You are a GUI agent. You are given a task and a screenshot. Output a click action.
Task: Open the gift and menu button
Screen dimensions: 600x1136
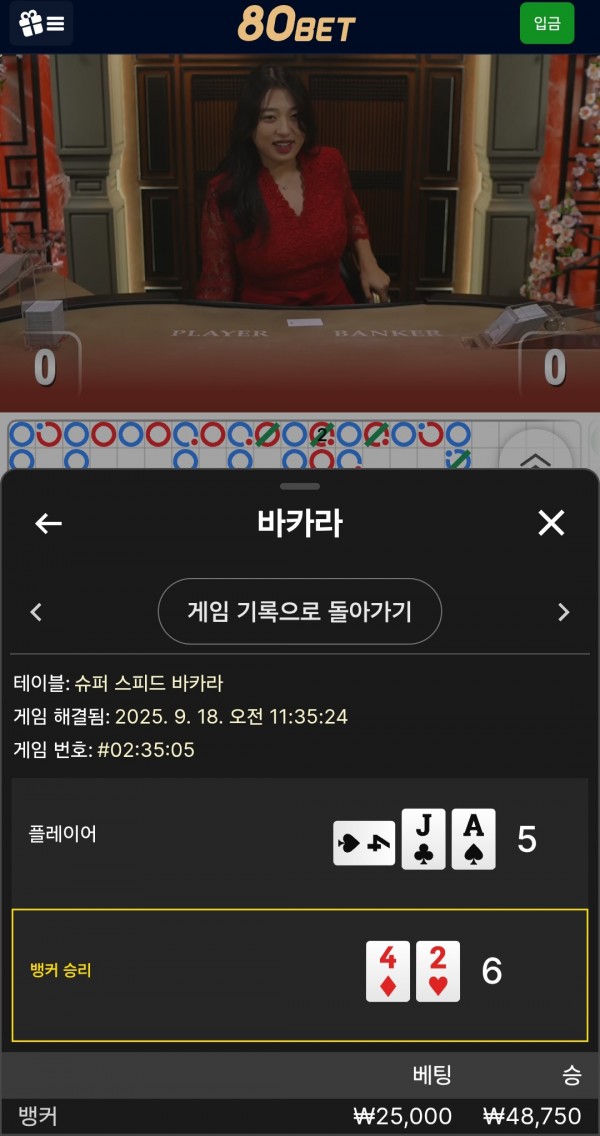point(42,23)
